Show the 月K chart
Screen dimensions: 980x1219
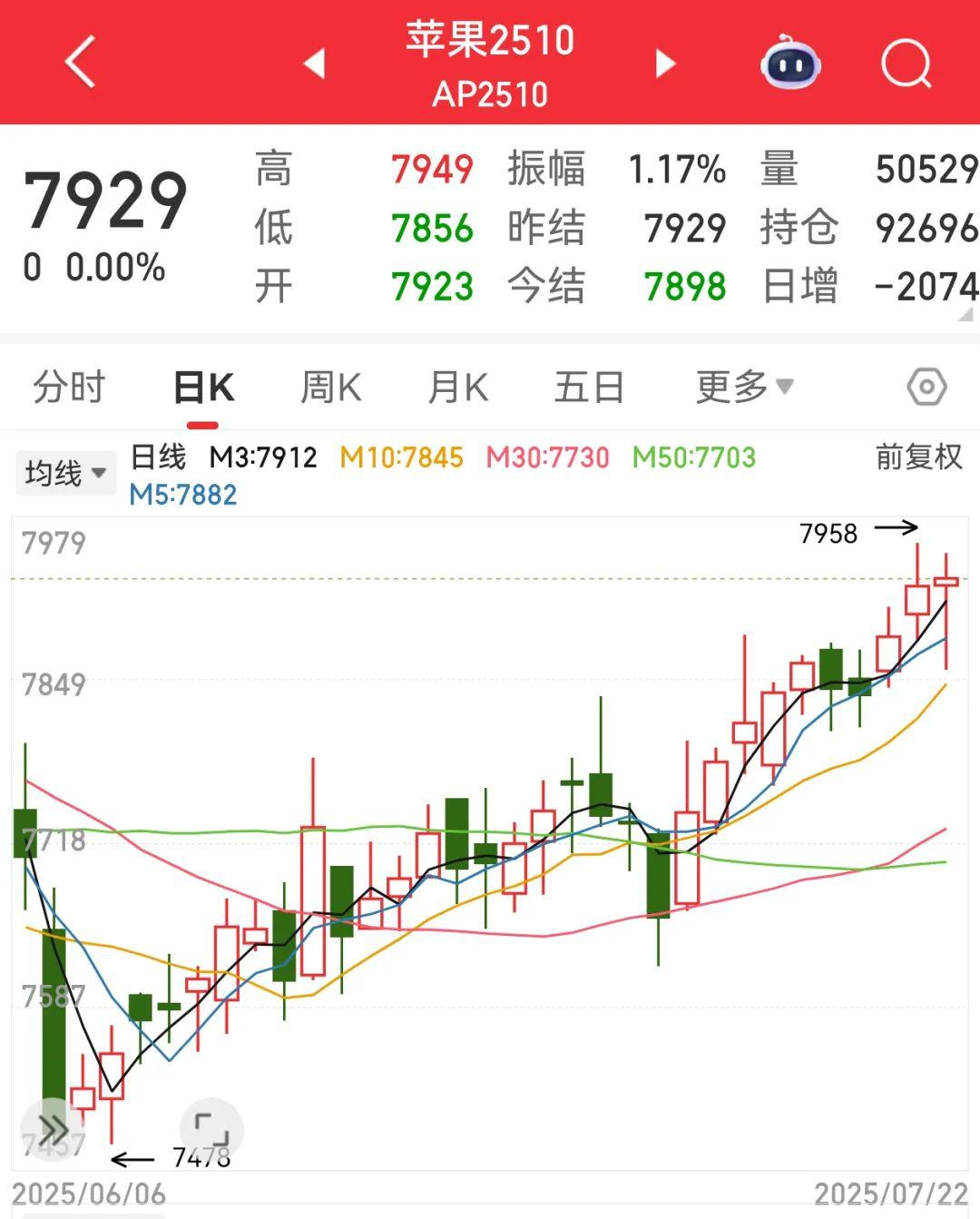457,388
